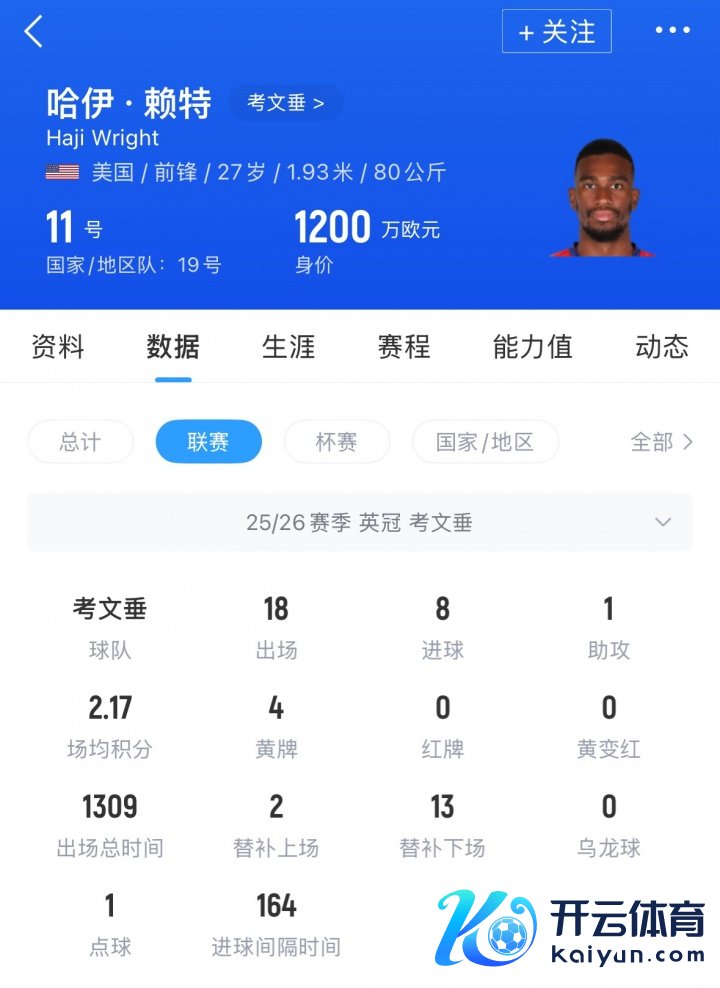Filter stats by 国家/地区

(485, 442)
